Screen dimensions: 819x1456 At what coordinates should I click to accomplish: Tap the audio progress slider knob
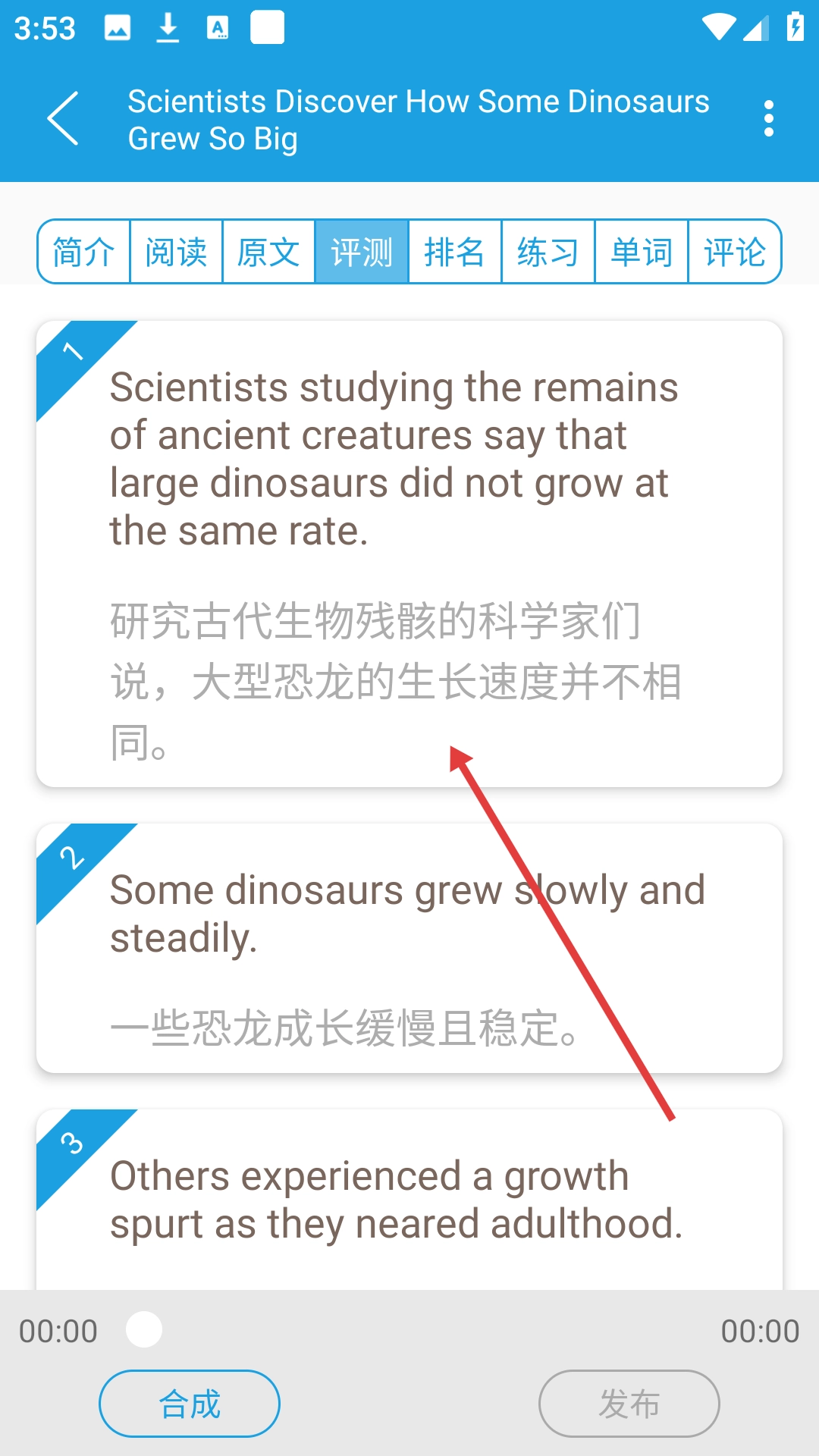pyautogui.click(x=144, y=1329)
